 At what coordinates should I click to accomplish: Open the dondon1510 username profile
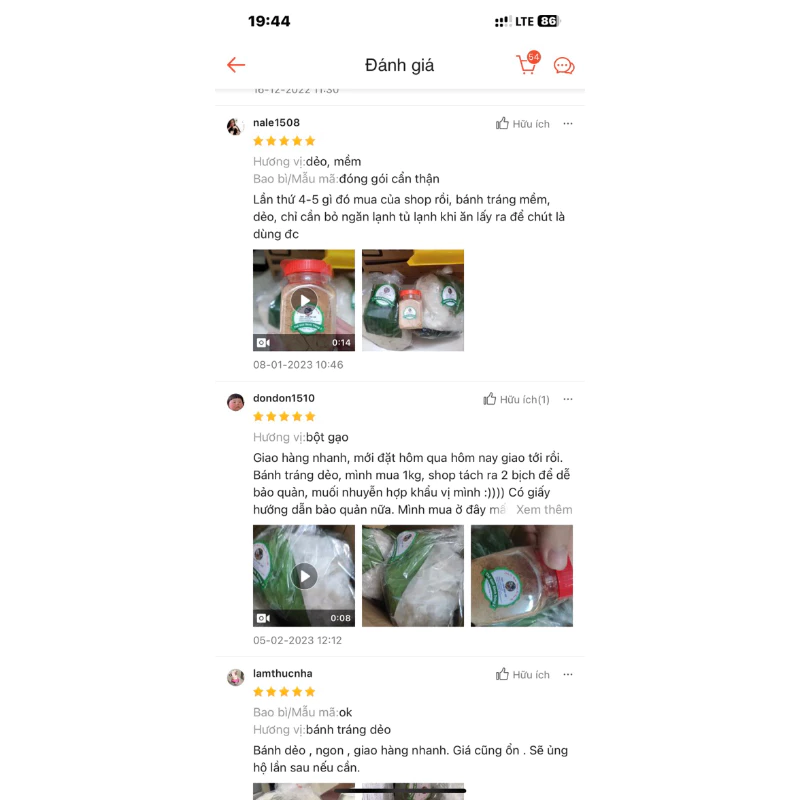(284, 398)
